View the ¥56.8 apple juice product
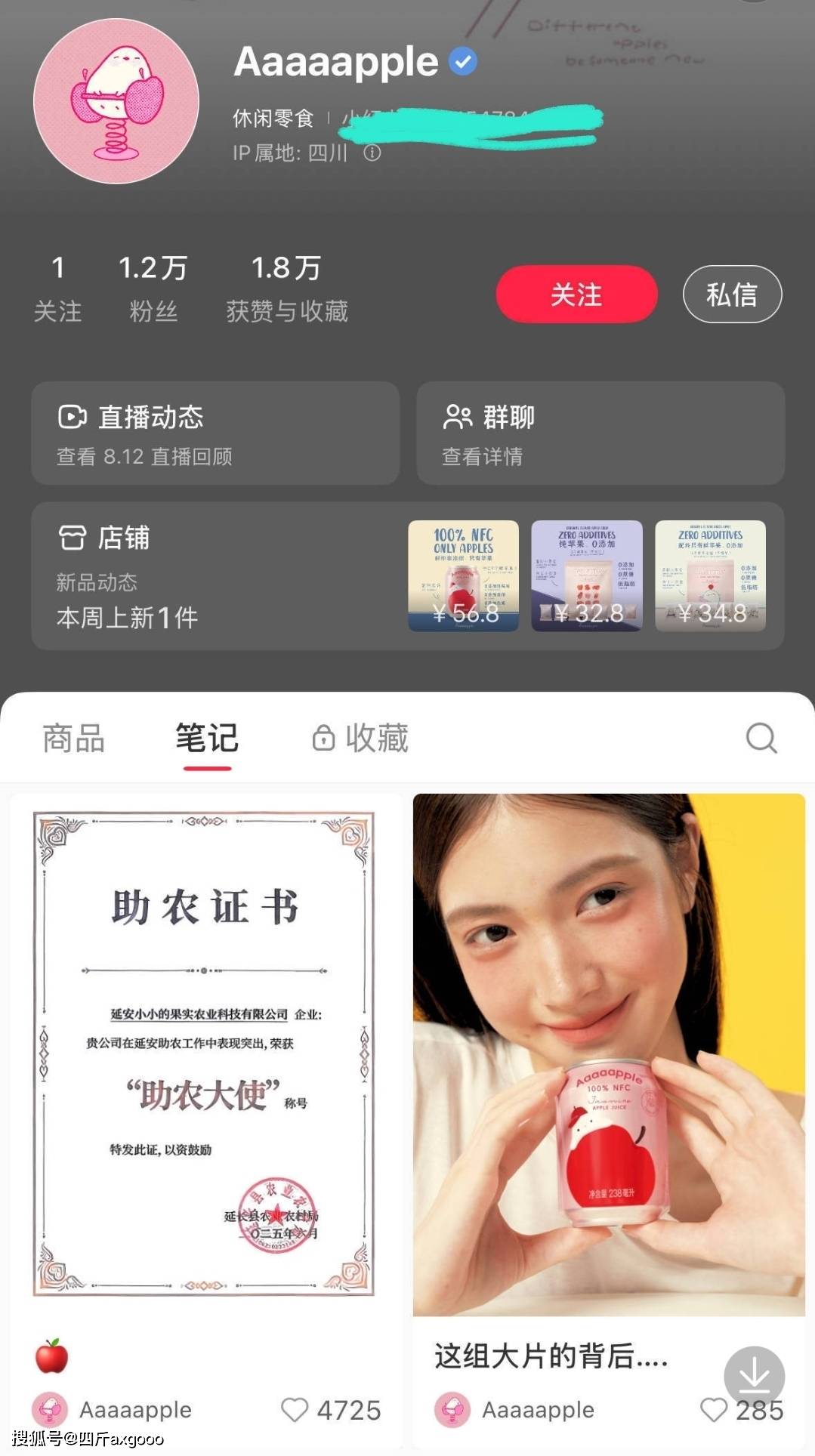Screen dimensions: 815x1456 coord(463,576)
